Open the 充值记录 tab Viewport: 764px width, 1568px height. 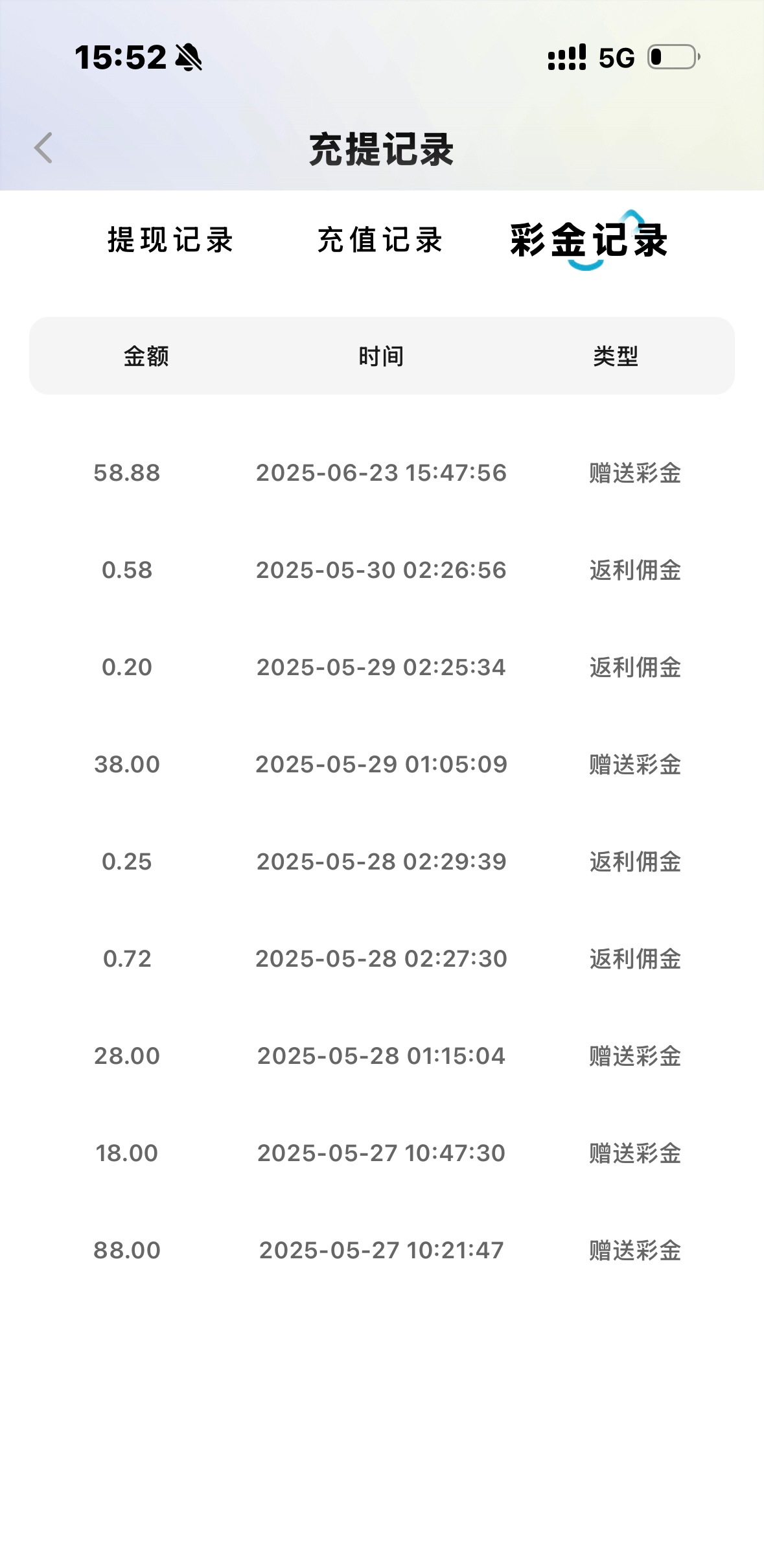pyautogui.click(x=380, y=240)
